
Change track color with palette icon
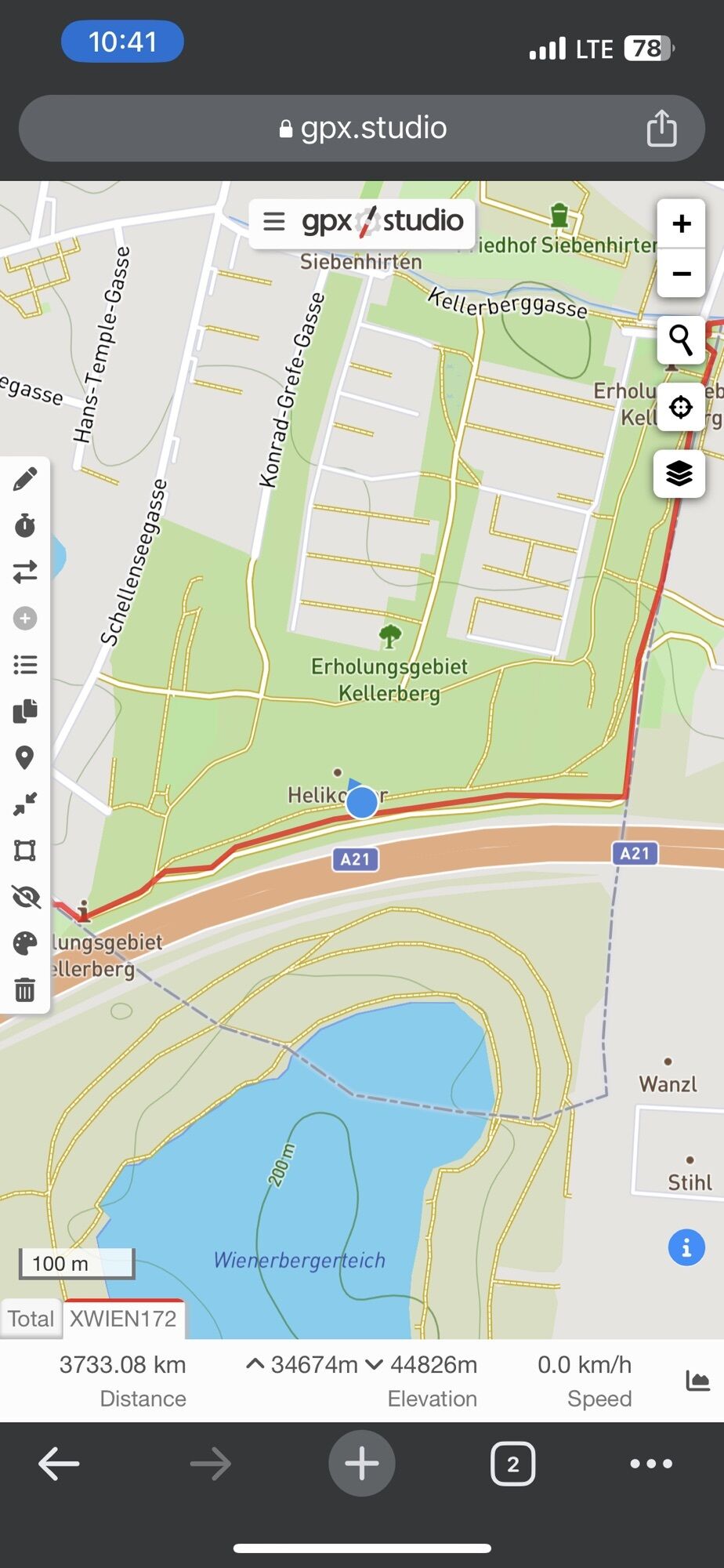click(x=25, y=943)
